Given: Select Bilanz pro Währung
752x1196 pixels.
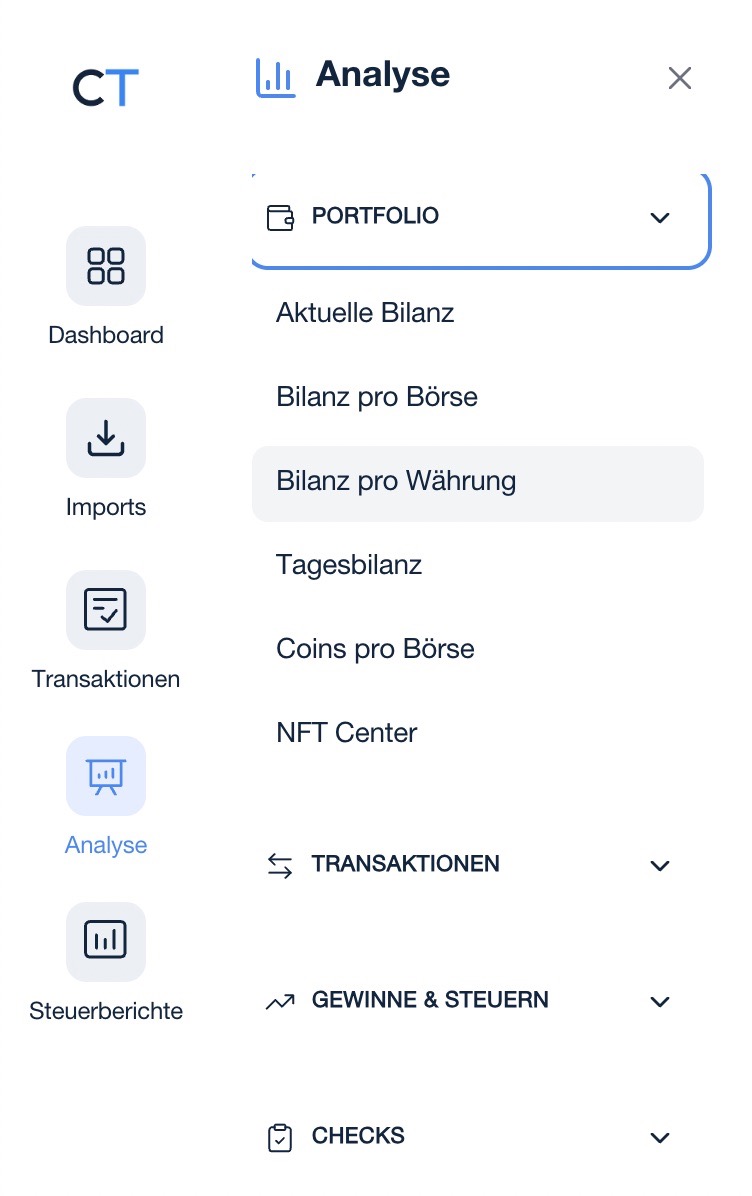Looking at the screenshot, I should click(397, 481).
